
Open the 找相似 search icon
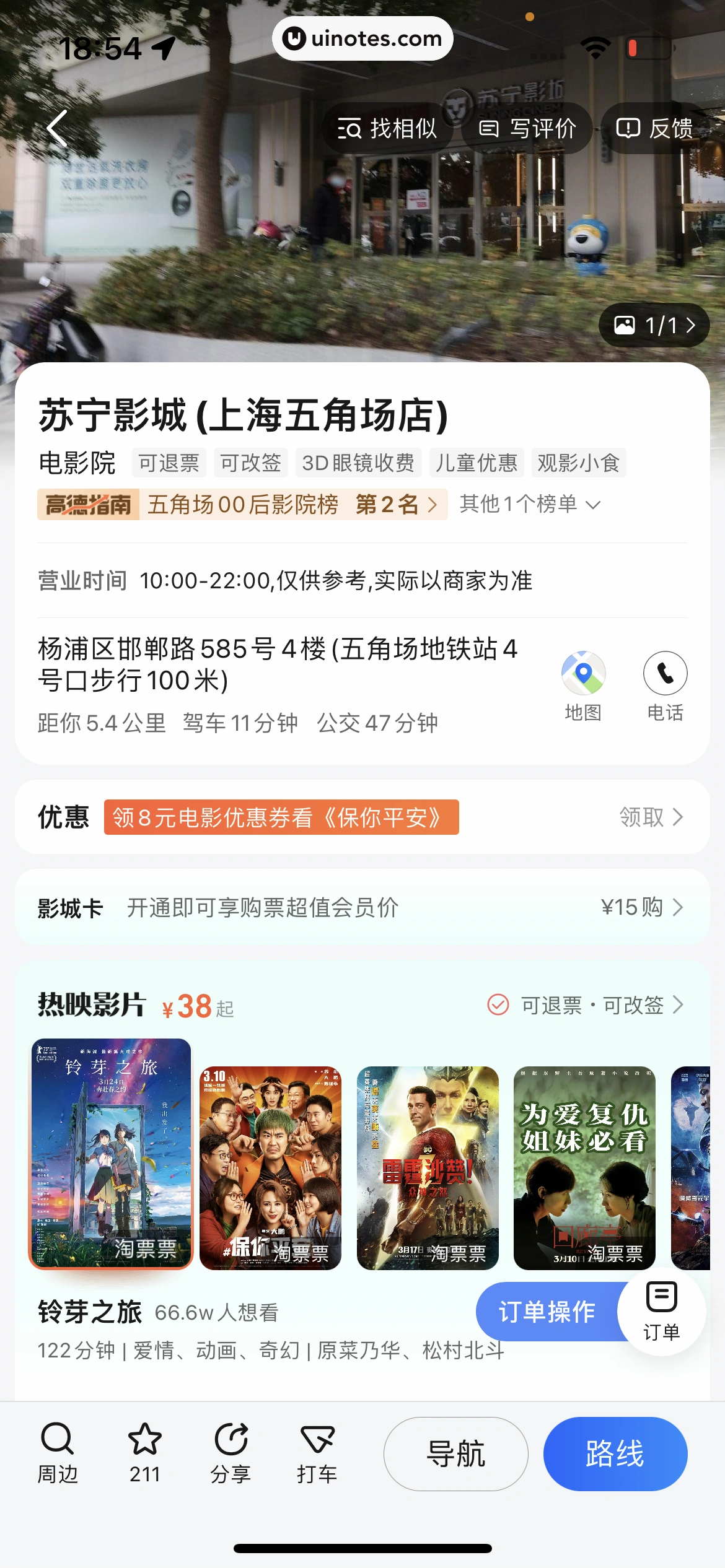pyautogui.click(x=389, y=129)
